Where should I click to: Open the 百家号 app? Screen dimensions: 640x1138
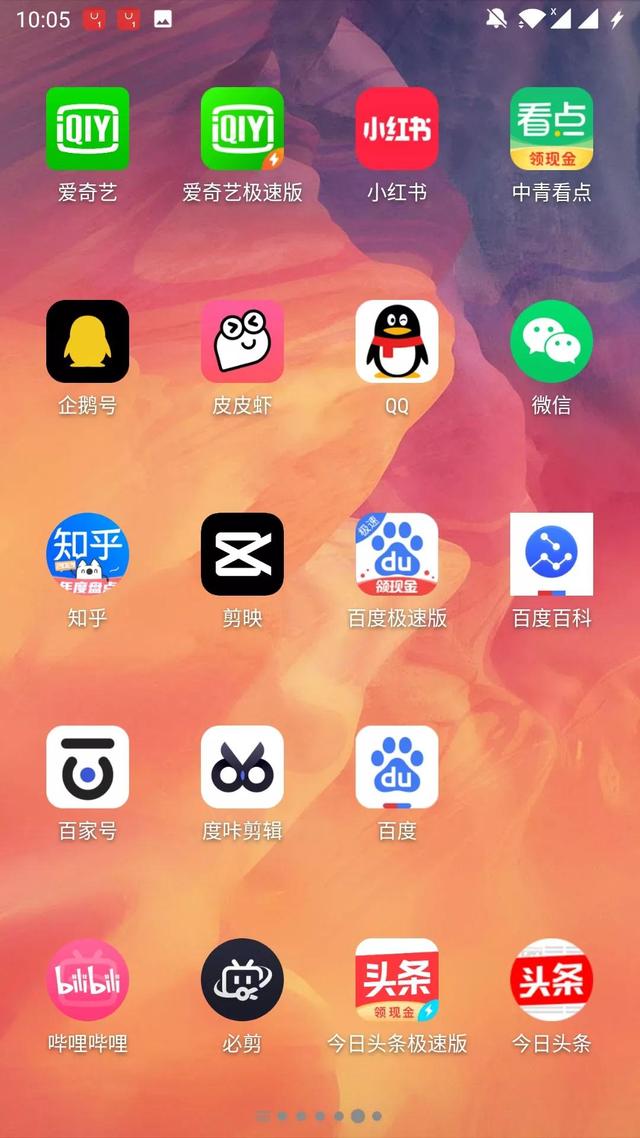[x=88, y=767]
